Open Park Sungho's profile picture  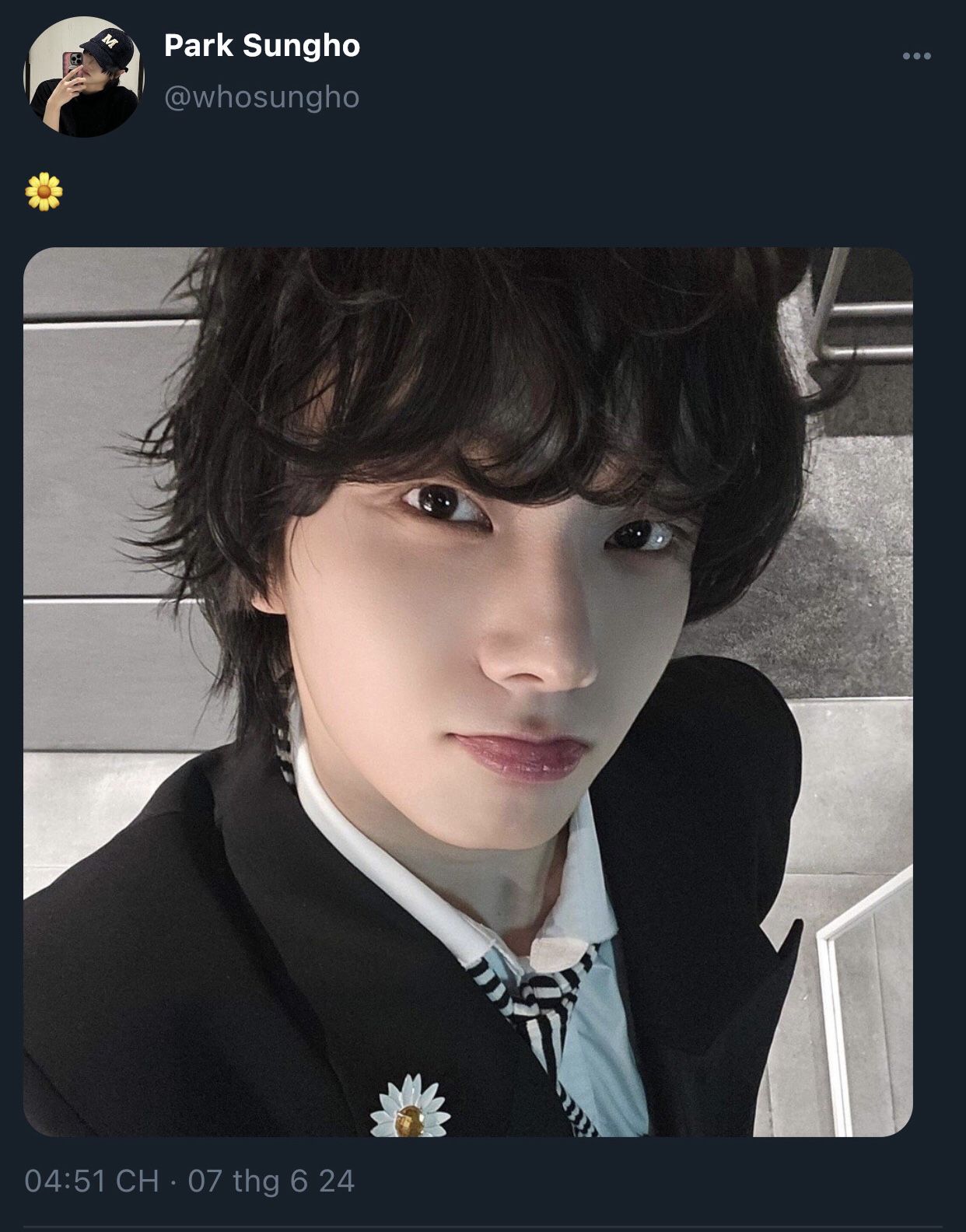[x=84, y=78]
